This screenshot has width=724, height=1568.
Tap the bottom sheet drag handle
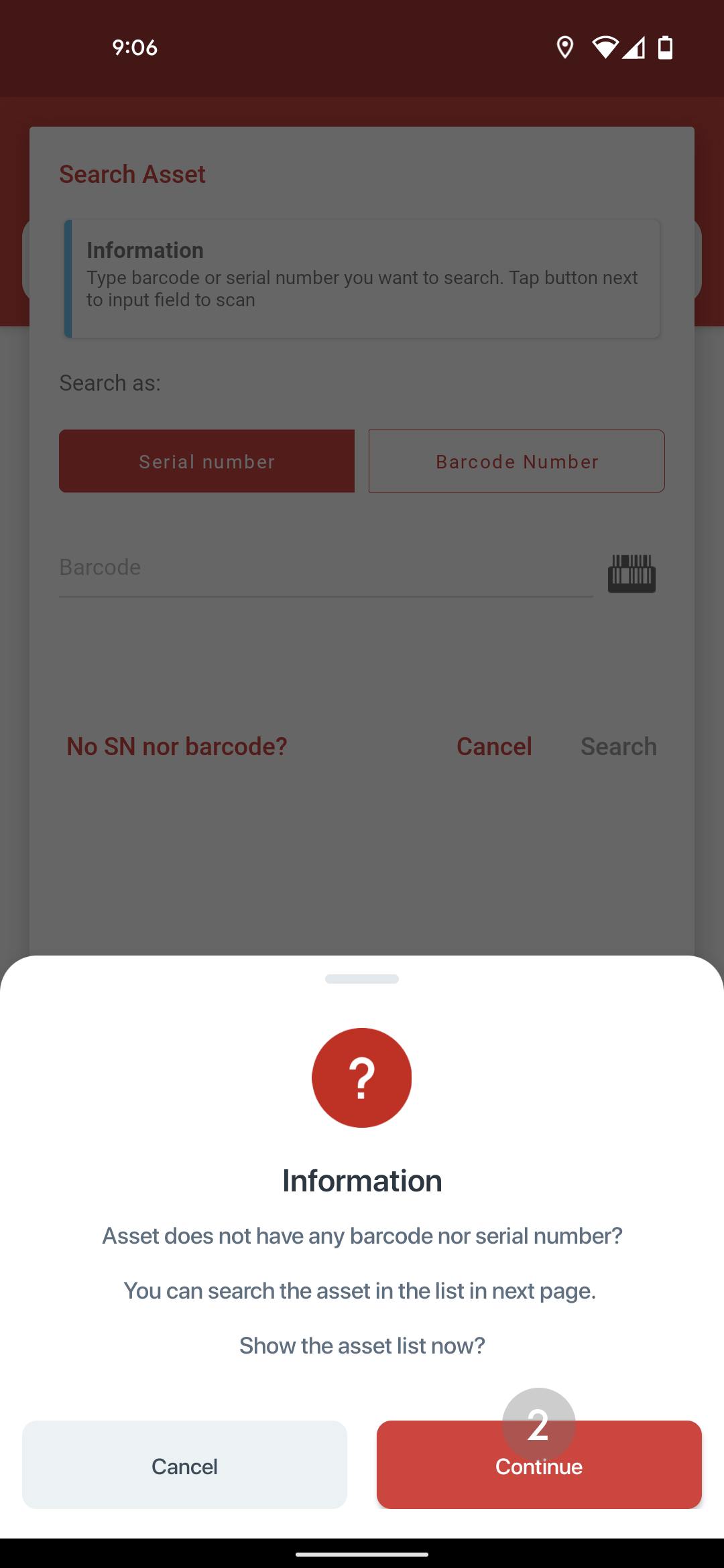[362, 979]
